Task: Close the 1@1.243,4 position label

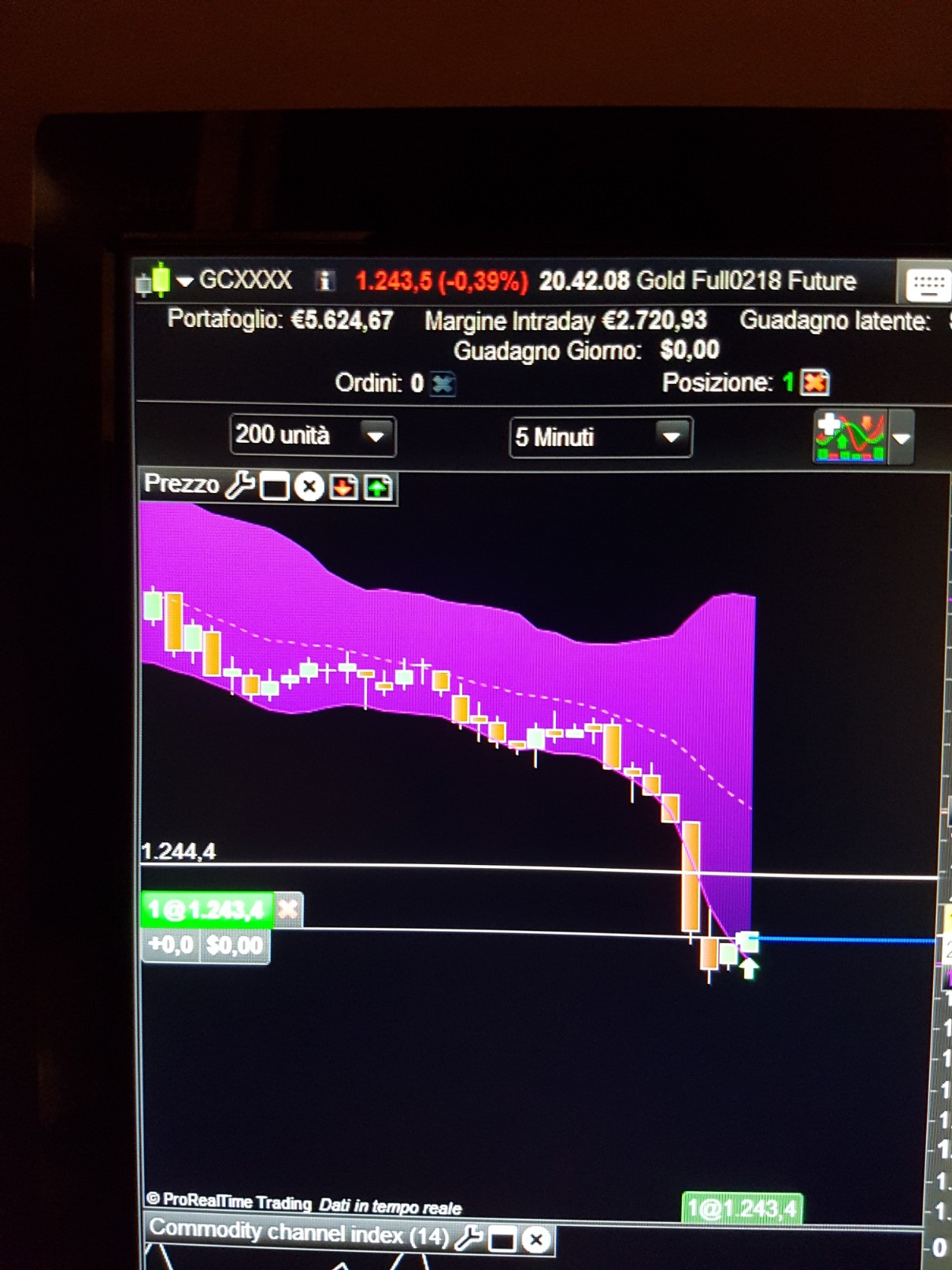Action: coord(288,909)
